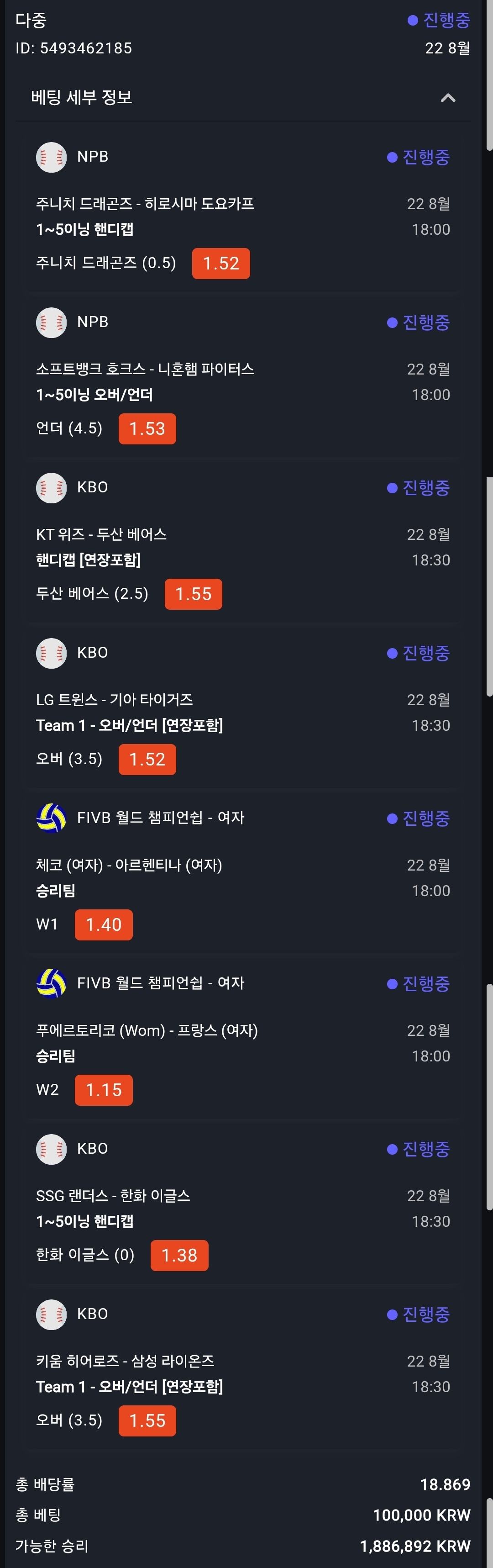Open the SSG 랜더스 - 한화 이글스 bet

point(113,1195)
